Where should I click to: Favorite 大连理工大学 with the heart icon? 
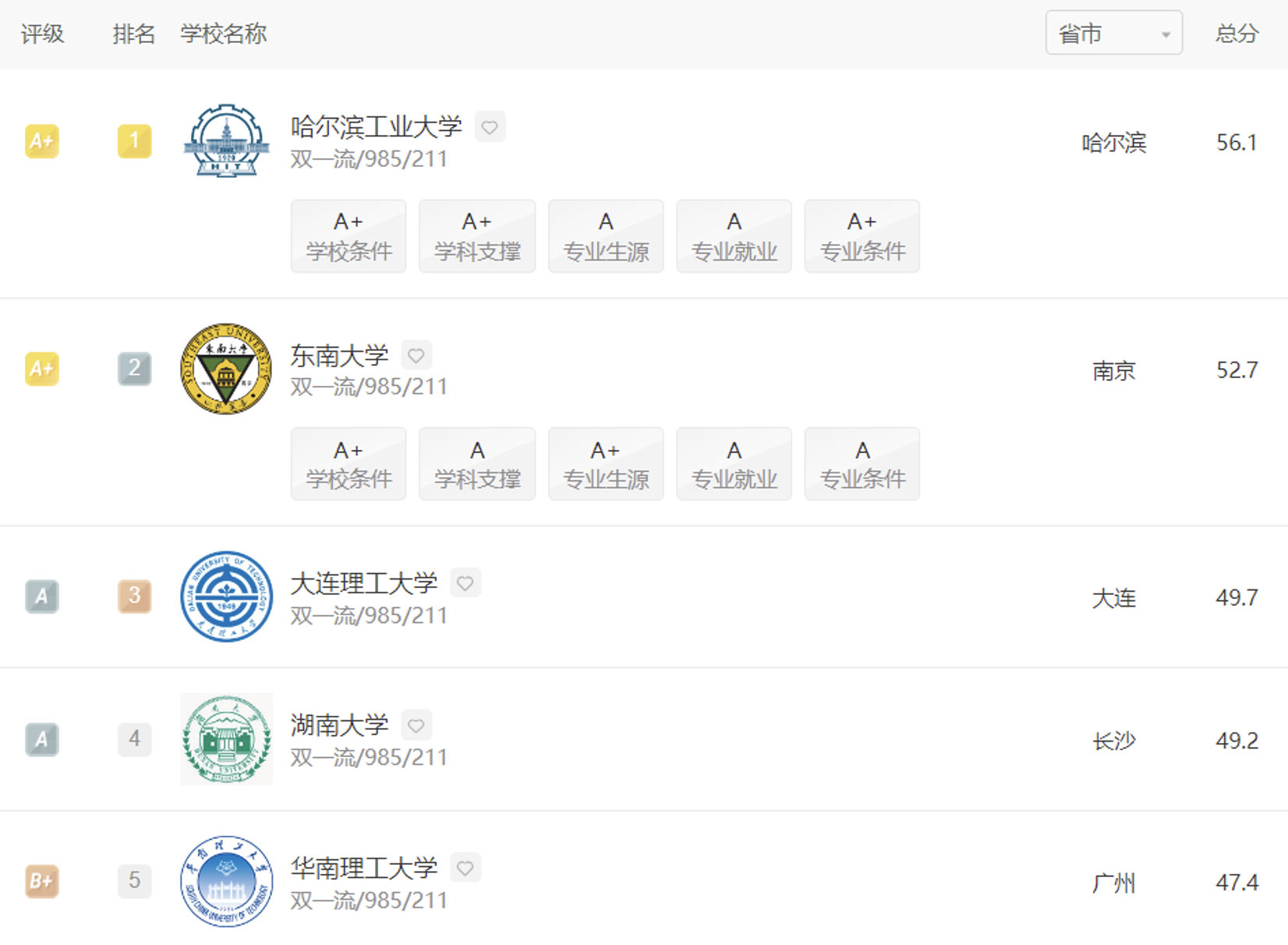click(465, 583)
